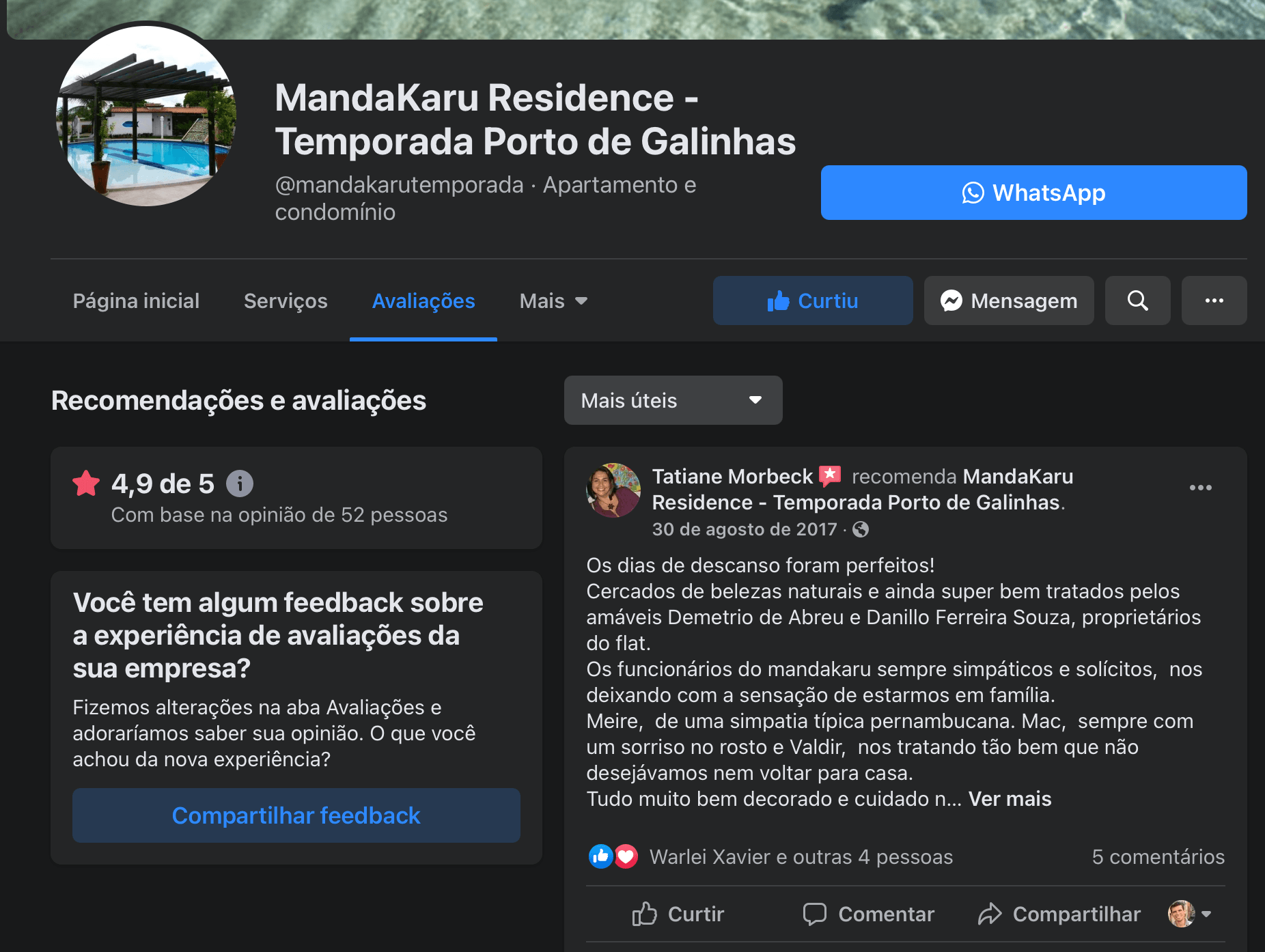
Task: Tap Compartilhar on Tatiane's review
Action: tap(1059, 914)
